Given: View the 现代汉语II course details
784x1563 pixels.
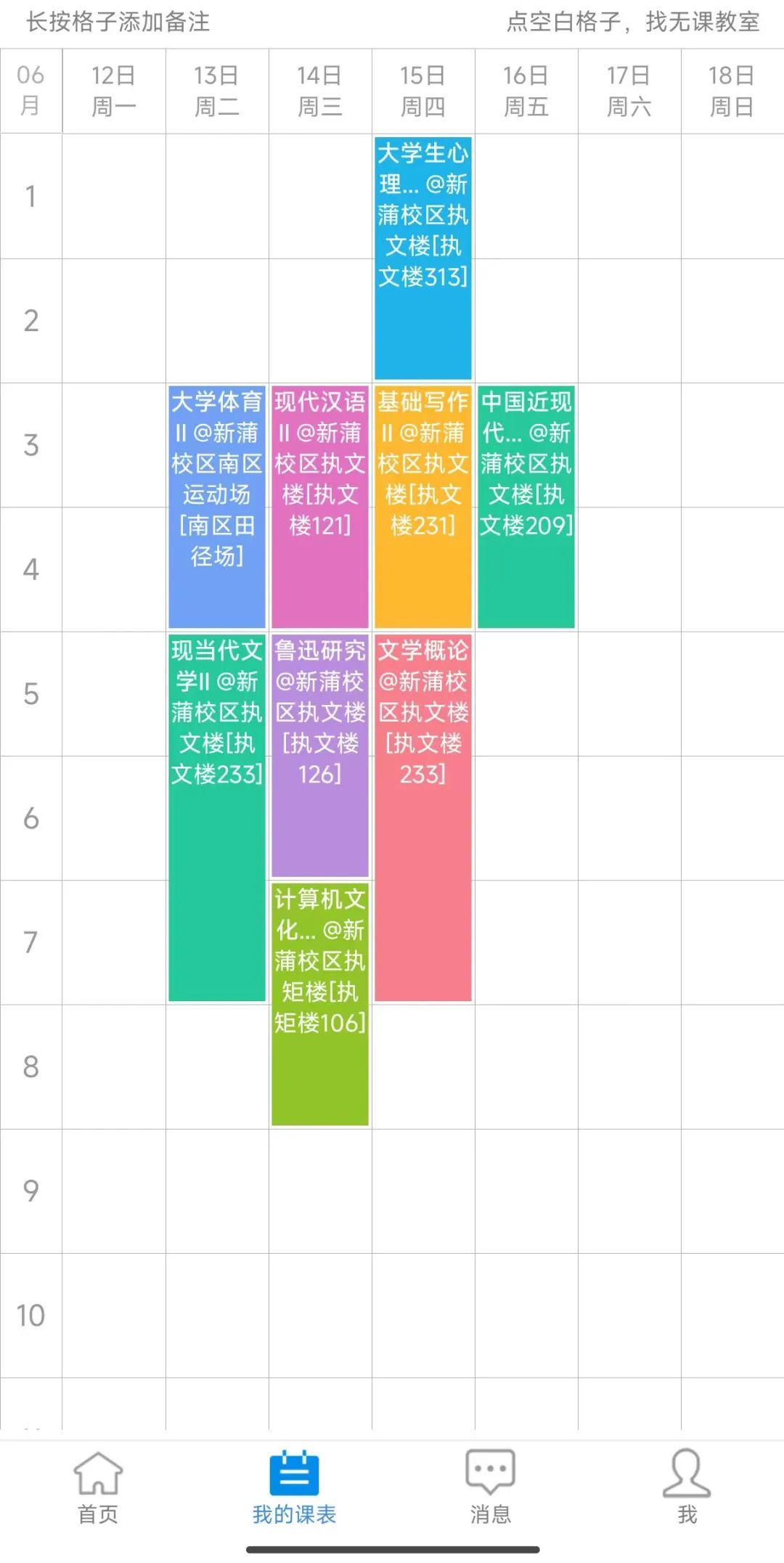Looking at the screenshot, I should [319, 507].
